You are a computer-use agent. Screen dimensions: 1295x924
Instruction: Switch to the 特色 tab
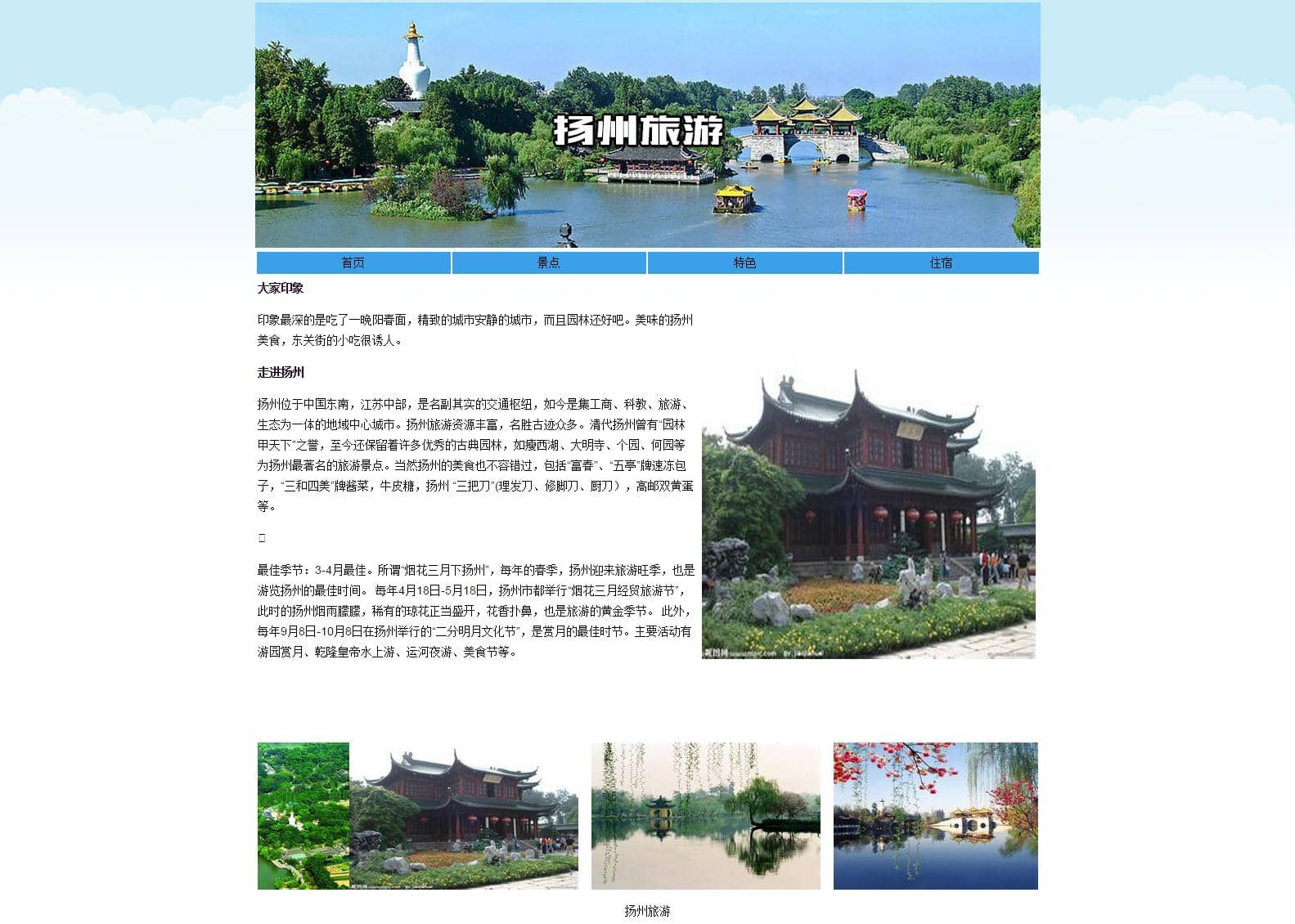[744, 262]
